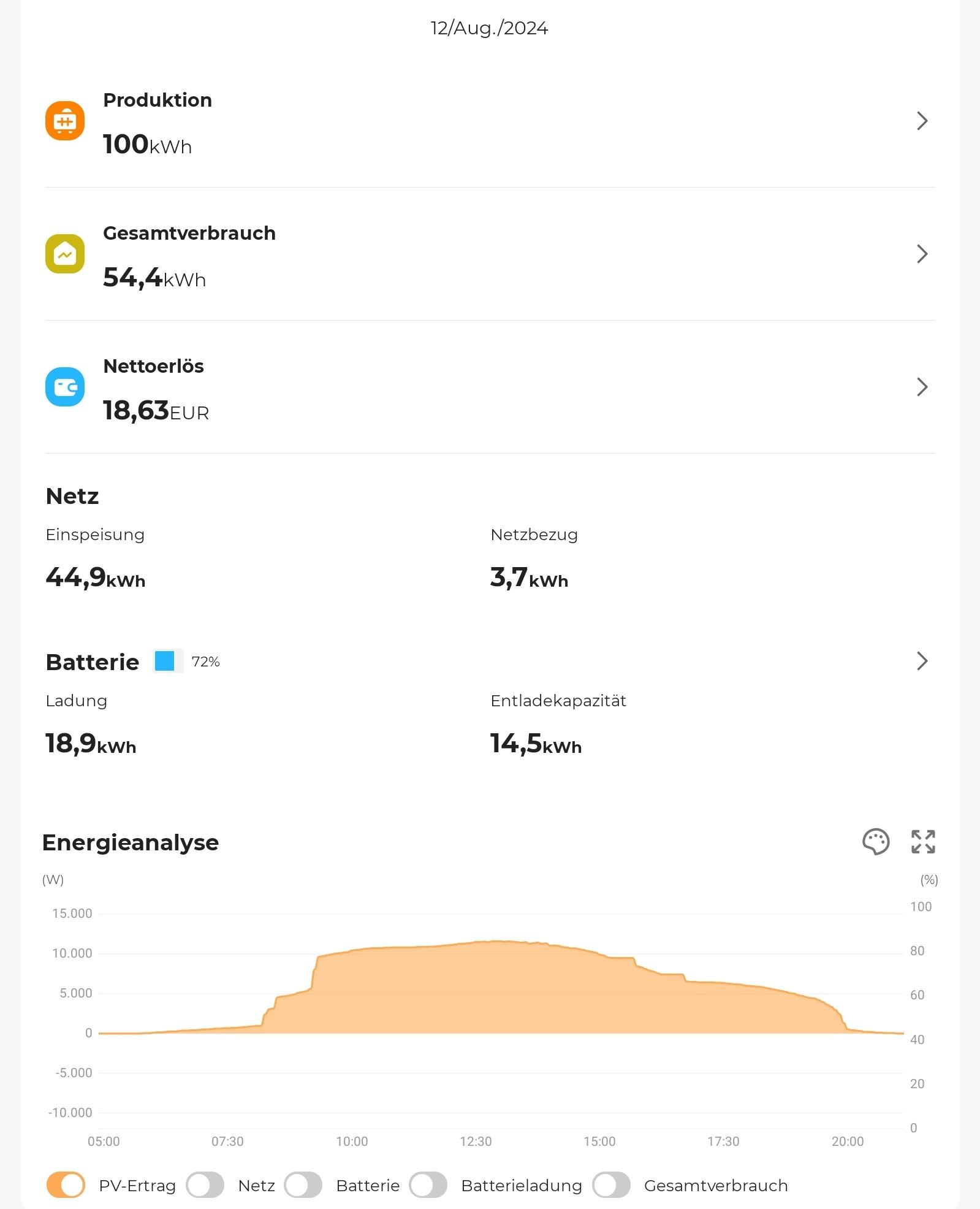Expand Energieanalyse chart to fullscreen
Image resolution: width=980 pixels, height=1209 pixels.
[923, 842]
